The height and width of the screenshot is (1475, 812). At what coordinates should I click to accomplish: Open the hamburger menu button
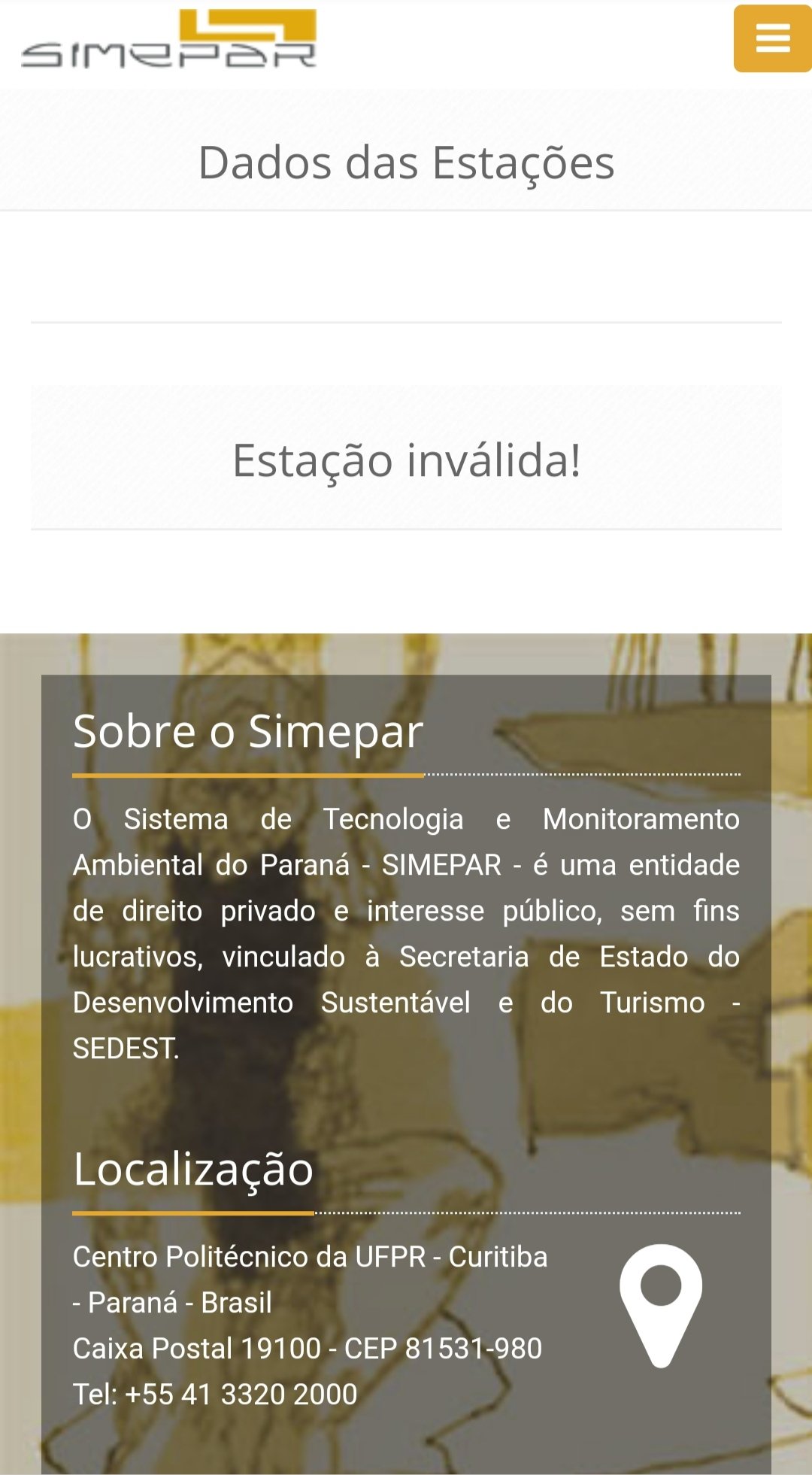[772, 38]
